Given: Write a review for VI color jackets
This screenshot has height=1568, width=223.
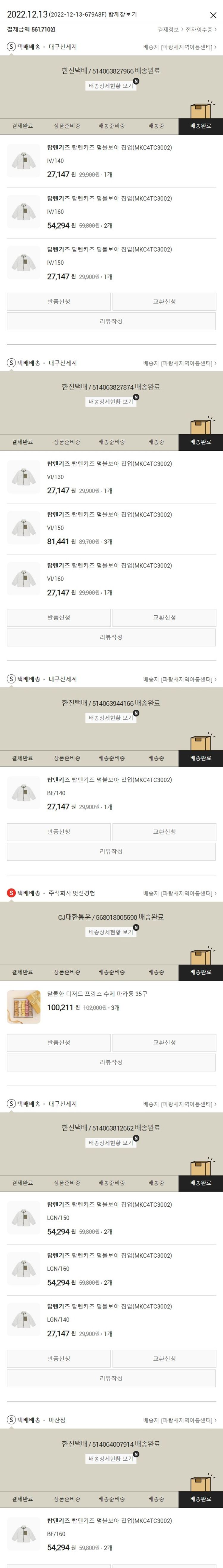Looking at the screenshot, I should (x=111, y=637).
